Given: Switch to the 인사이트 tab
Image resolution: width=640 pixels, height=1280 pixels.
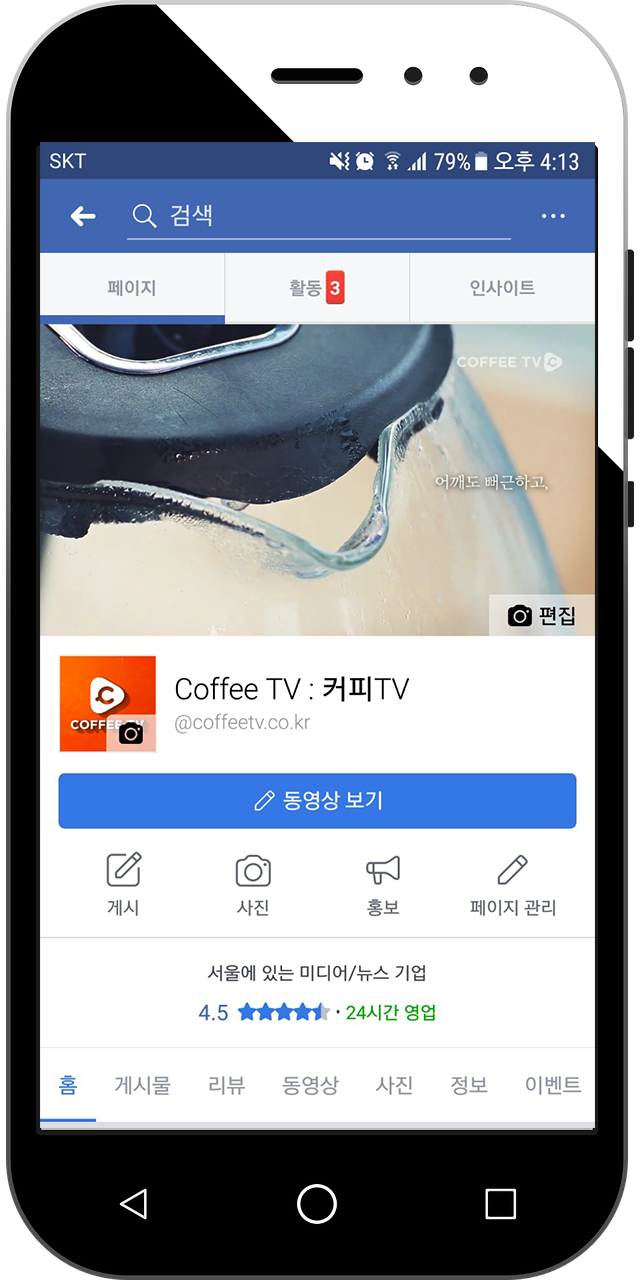Looking at the screenshot, I should [502, 288].
